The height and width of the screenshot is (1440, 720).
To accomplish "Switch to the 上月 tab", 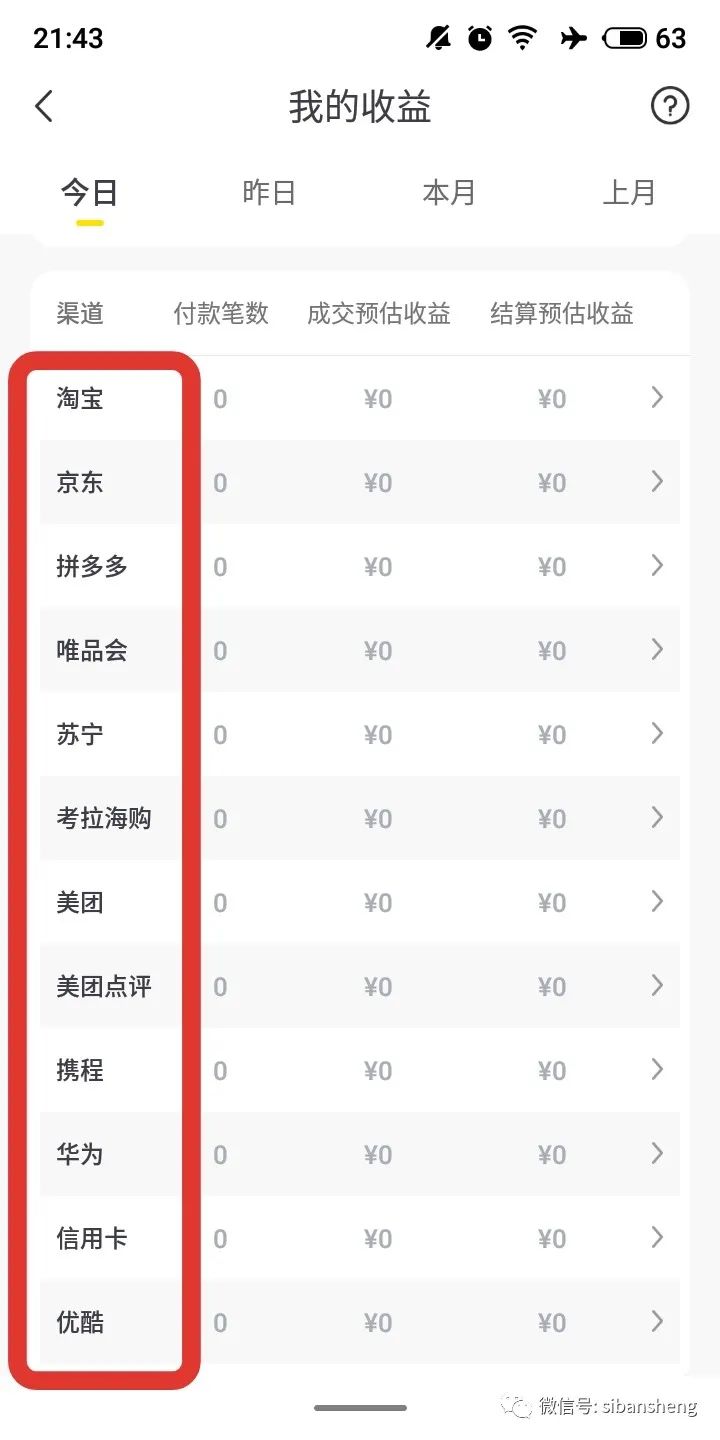I will [x=629, y=192].
